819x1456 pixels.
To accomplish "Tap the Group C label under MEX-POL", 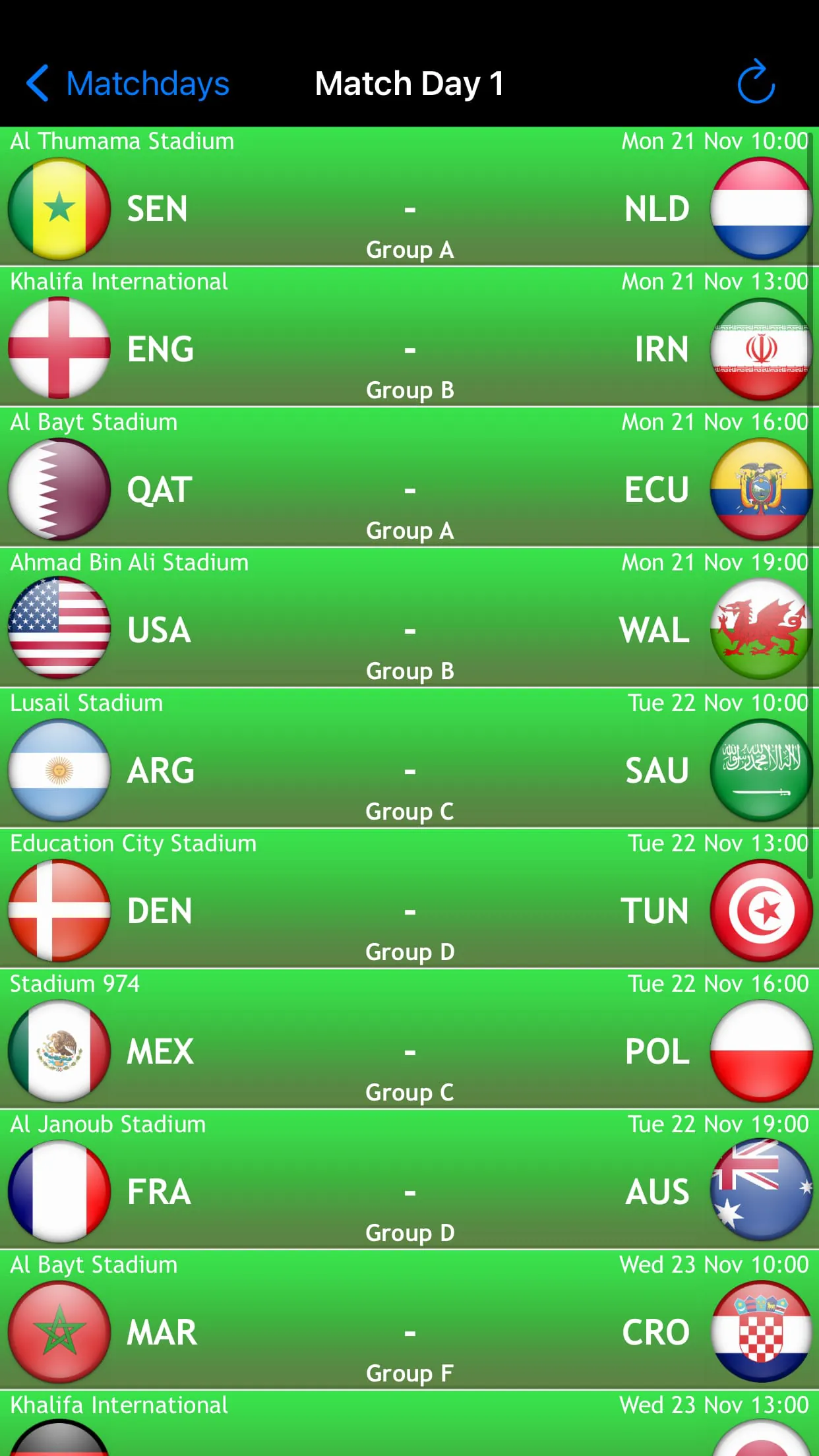I will [x=409, y=1092].
